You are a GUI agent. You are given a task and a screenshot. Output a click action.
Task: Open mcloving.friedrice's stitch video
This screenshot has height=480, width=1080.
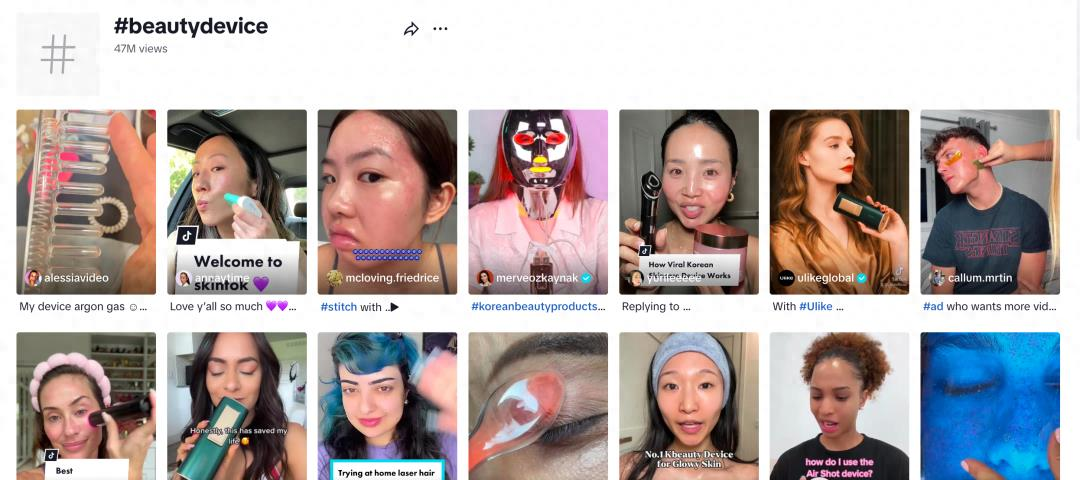[x=387, y=200]
